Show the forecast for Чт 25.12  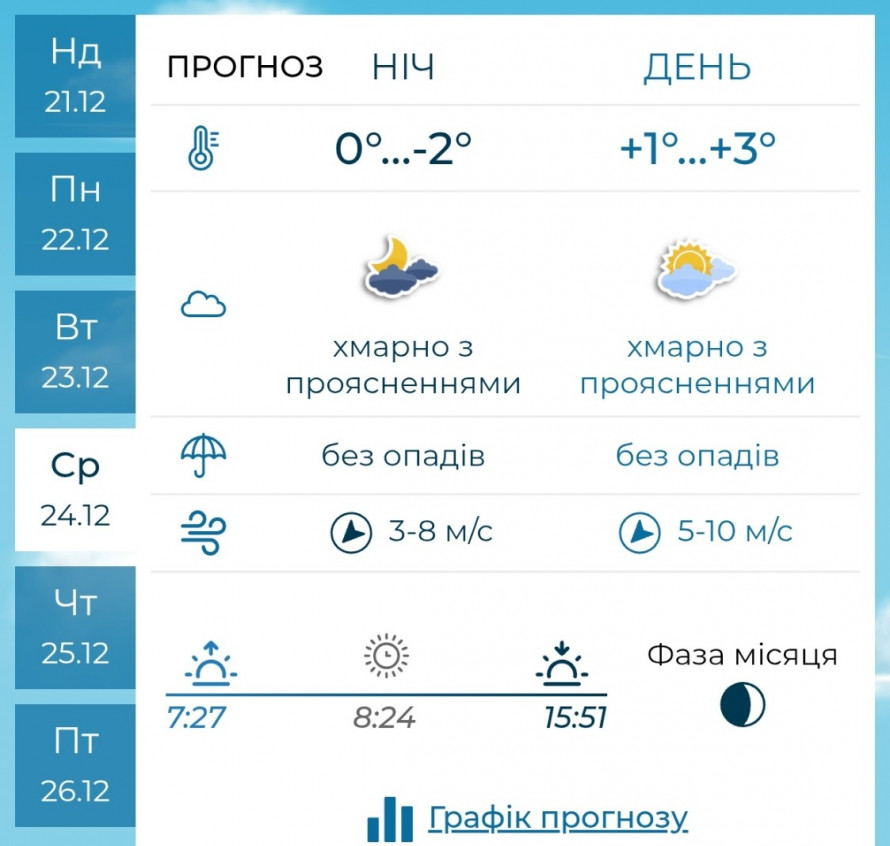click(x=75, y=628)
